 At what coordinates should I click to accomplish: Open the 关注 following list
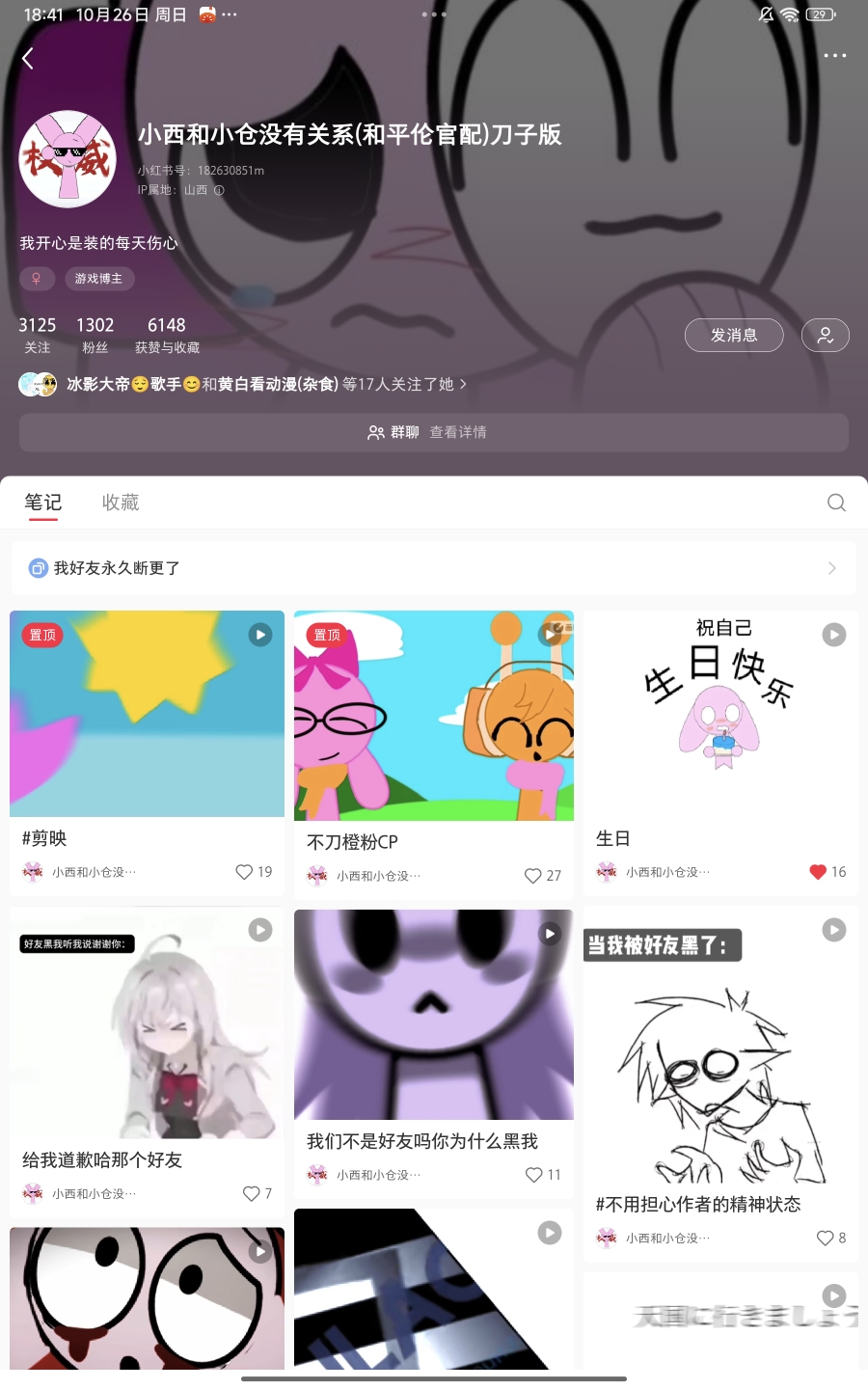(38, 335)
